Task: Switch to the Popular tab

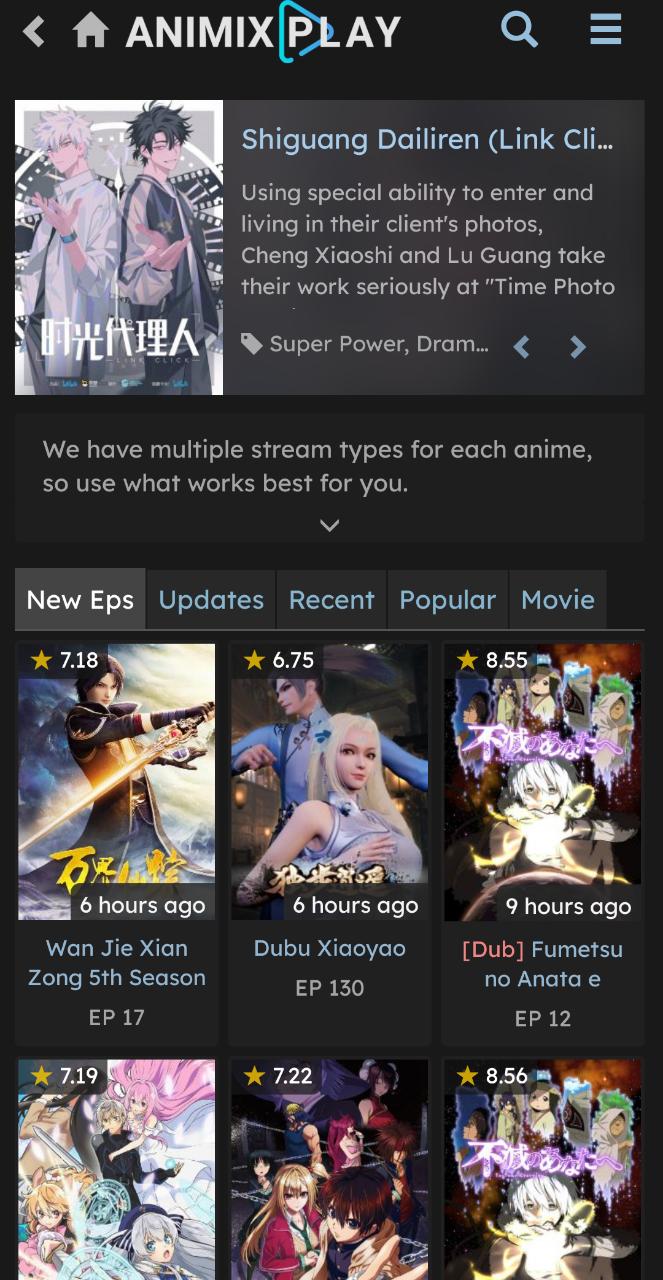Action: [x=447, y=600]
